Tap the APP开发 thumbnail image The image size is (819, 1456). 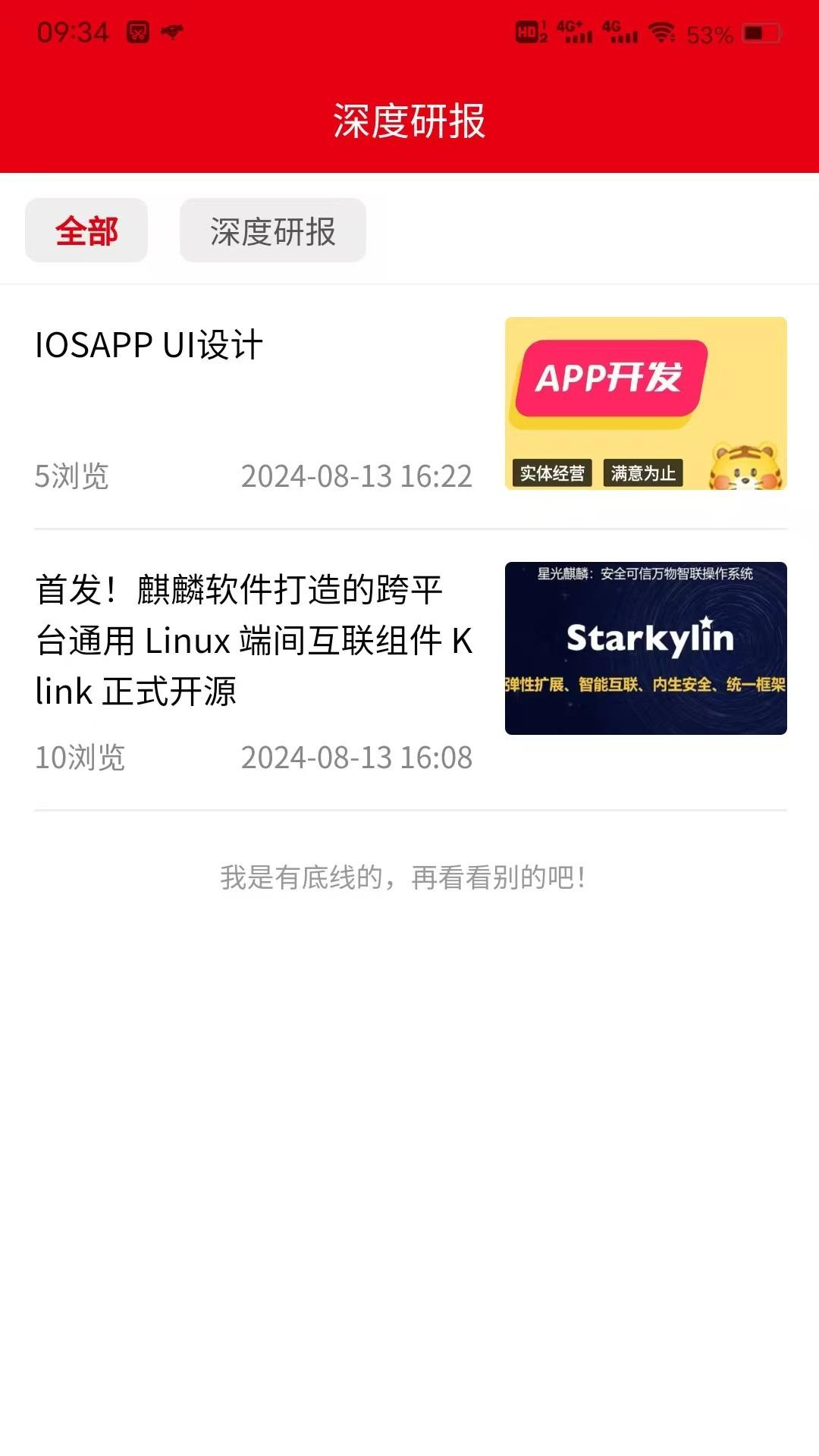646,406
